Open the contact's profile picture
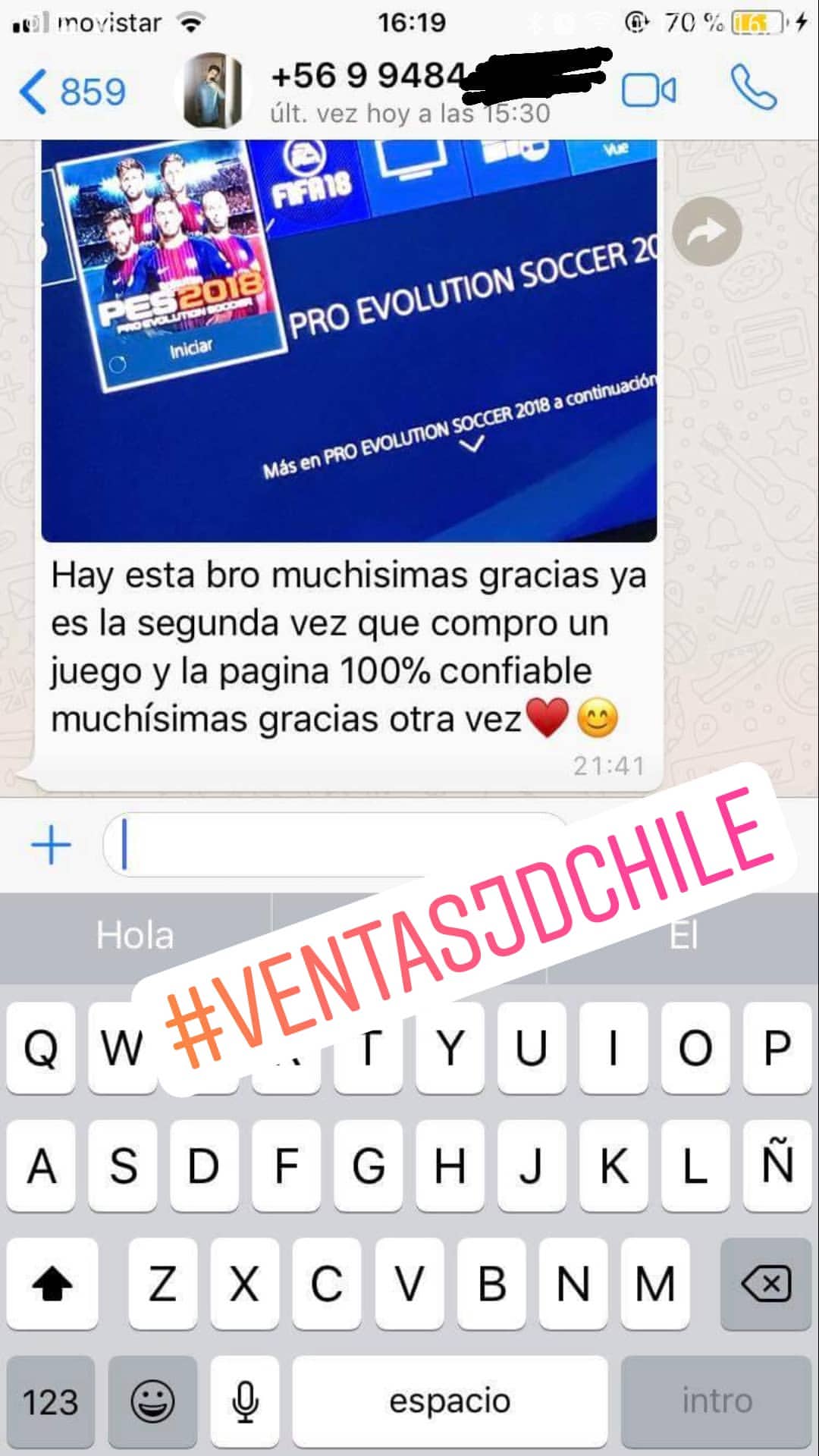Screen dimensions: 819x1456 [213, 92]
